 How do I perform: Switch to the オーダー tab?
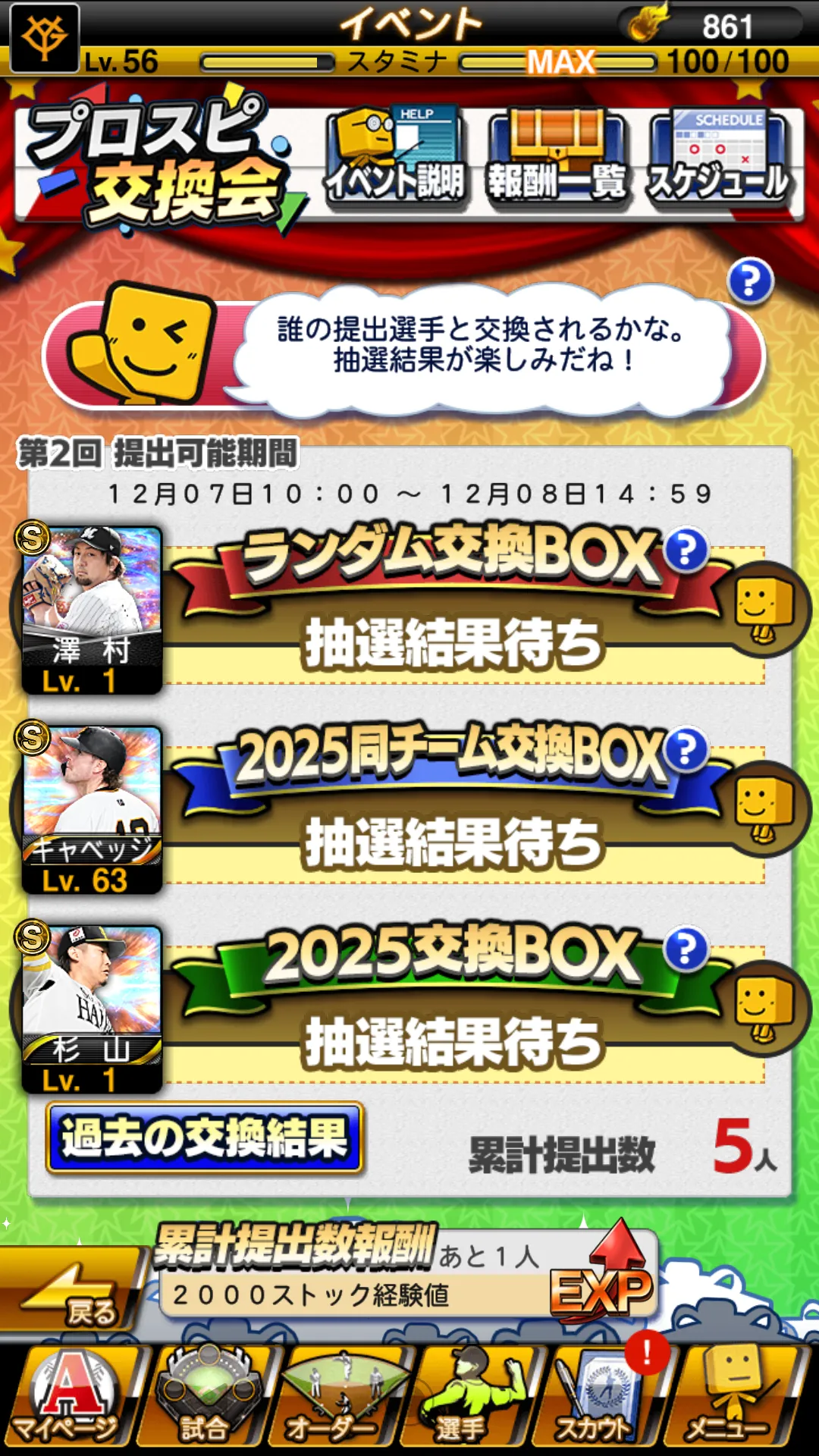(x=337, y=1397)
